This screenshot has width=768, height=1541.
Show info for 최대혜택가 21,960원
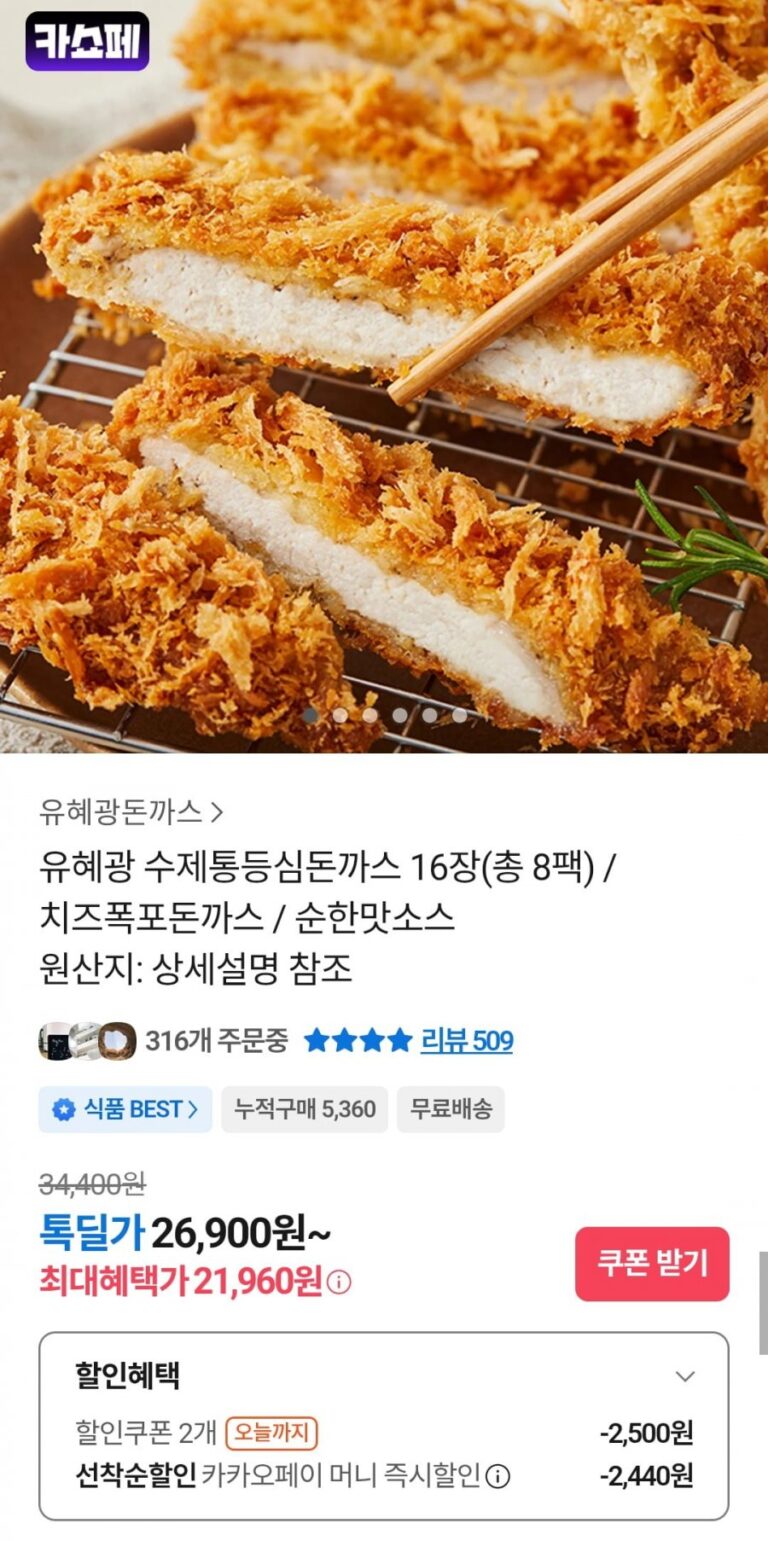click(340, 1282)
